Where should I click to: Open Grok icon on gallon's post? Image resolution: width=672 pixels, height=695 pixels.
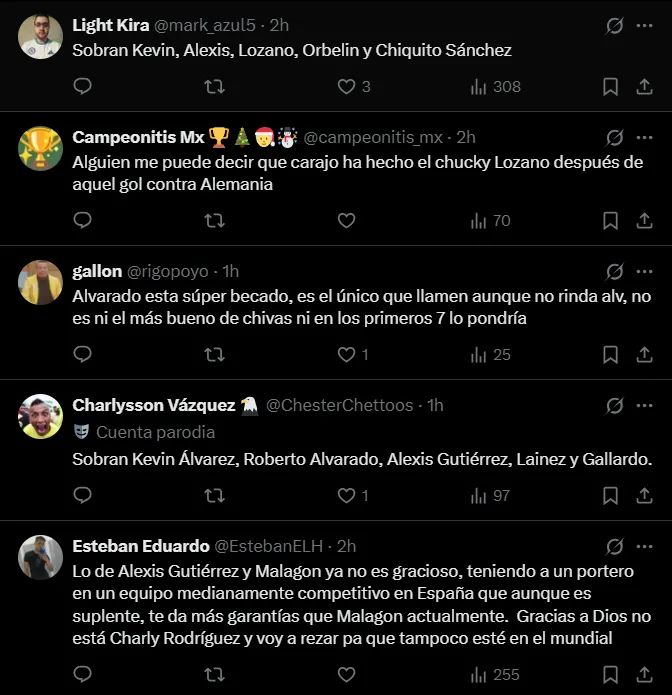pyautogui.click(x=615, y=271)
